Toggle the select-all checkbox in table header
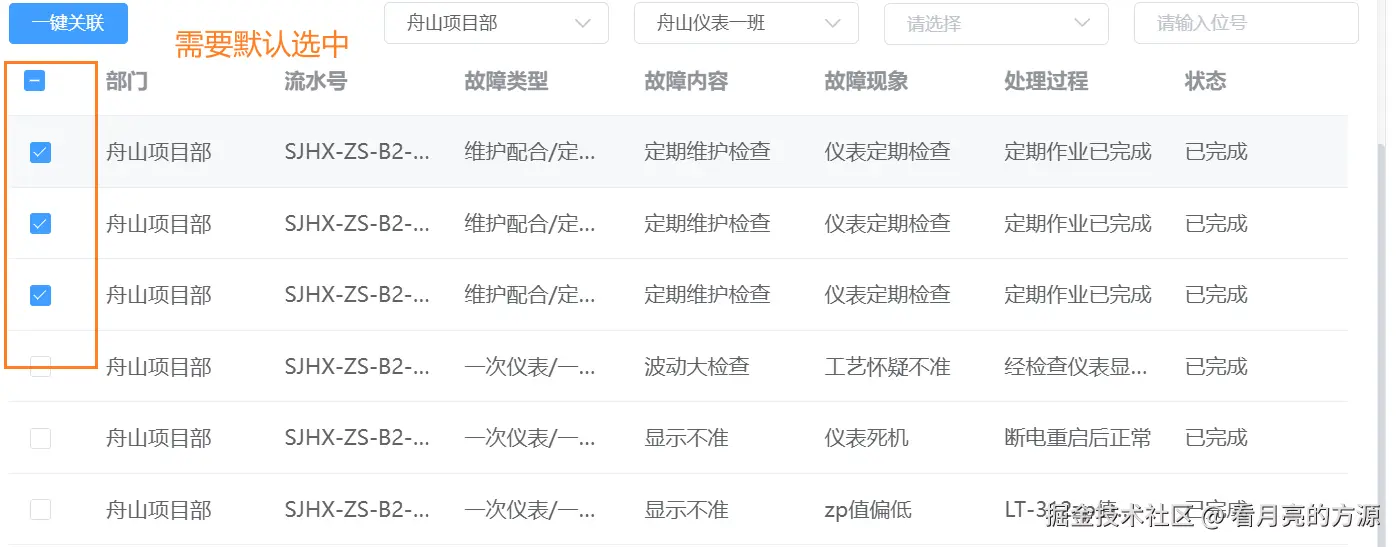The height and width of the screenshot is (547, 1398). click(x=35, y=81)
